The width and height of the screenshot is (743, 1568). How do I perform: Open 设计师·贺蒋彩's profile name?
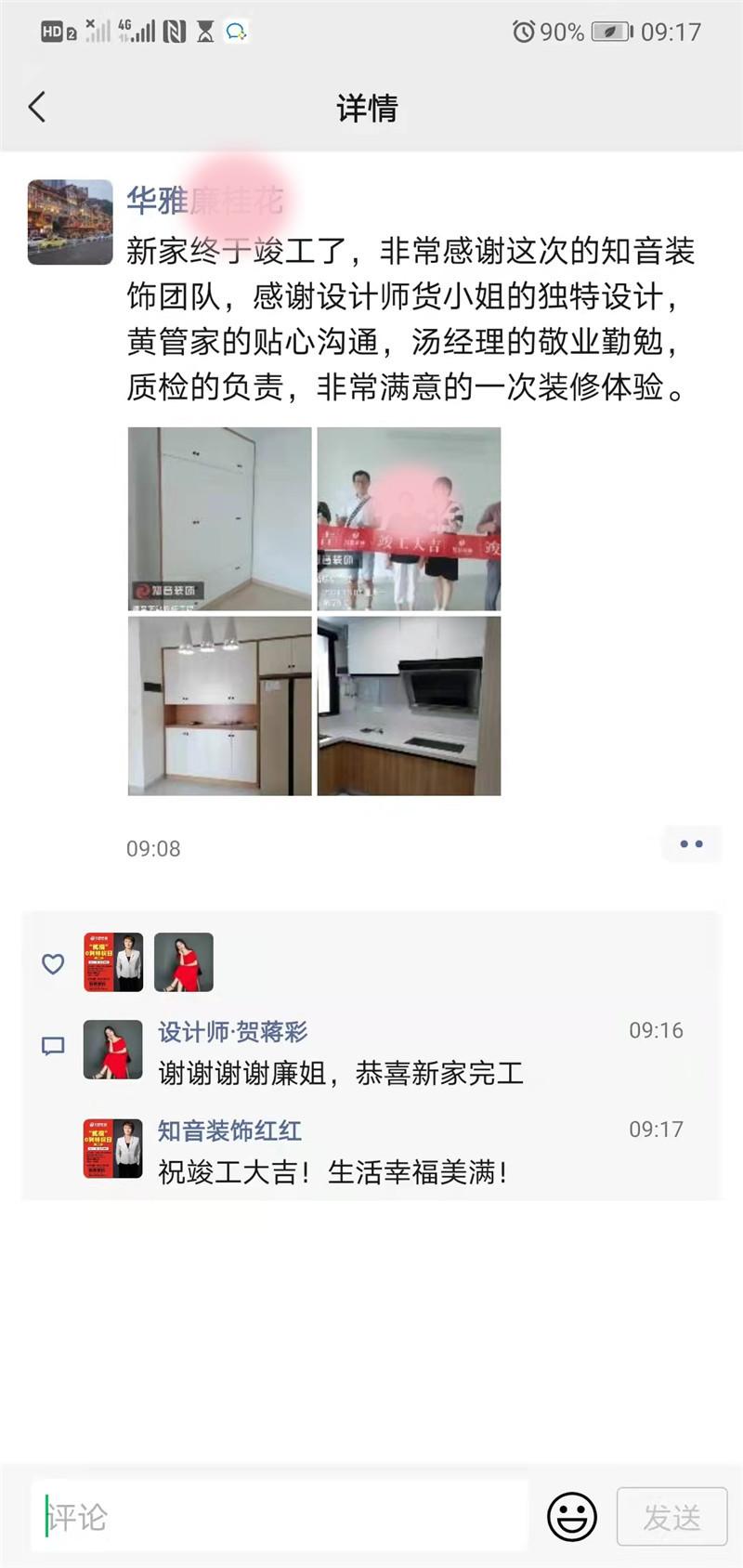point(232,1032)
